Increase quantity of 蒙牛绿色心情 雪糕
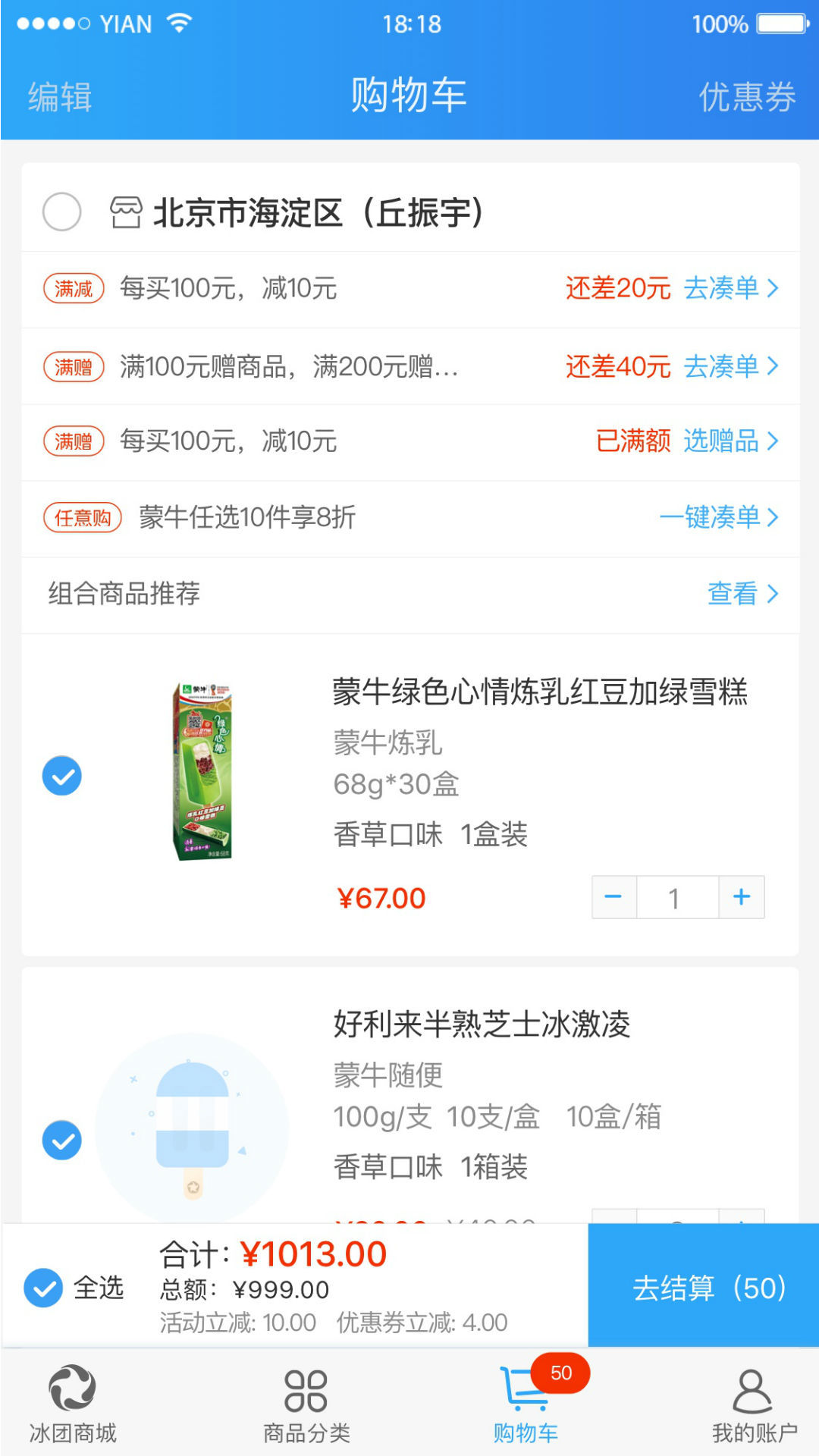Viewport: 819px width, 1456px height. click(742, 898)
